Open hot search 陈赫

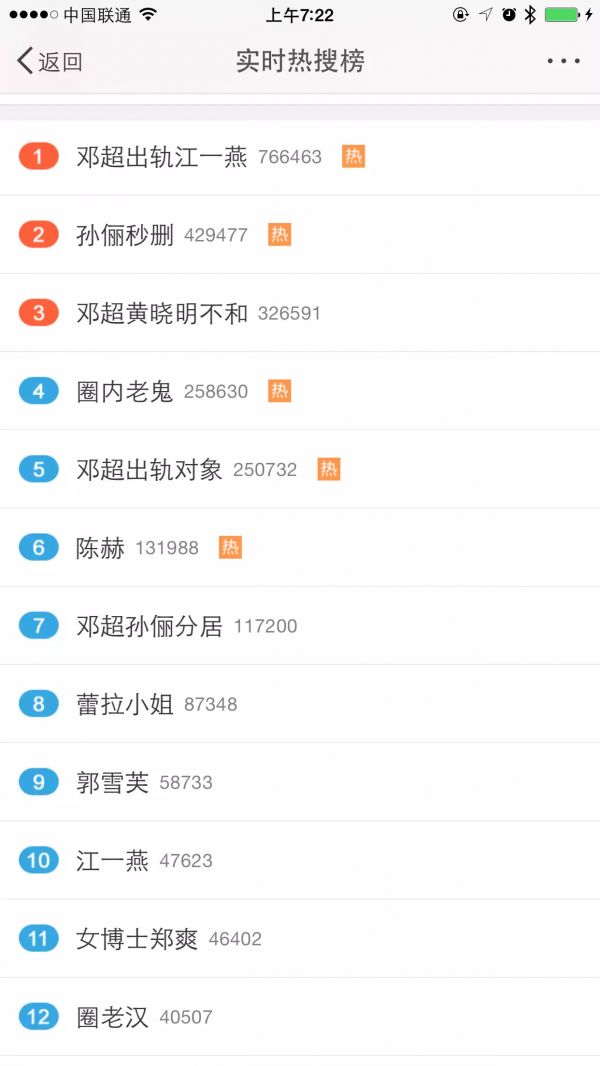[x=101, y=548]
